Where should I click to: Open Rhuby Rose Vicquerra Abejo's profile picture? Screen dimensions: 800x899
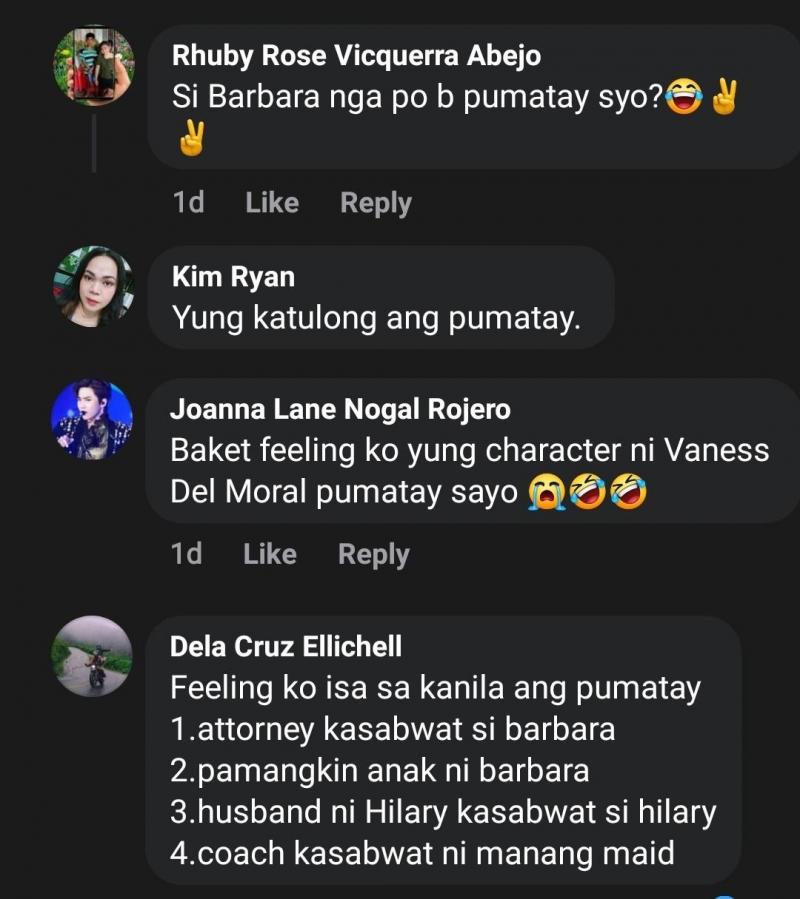[x=92, y=66]
